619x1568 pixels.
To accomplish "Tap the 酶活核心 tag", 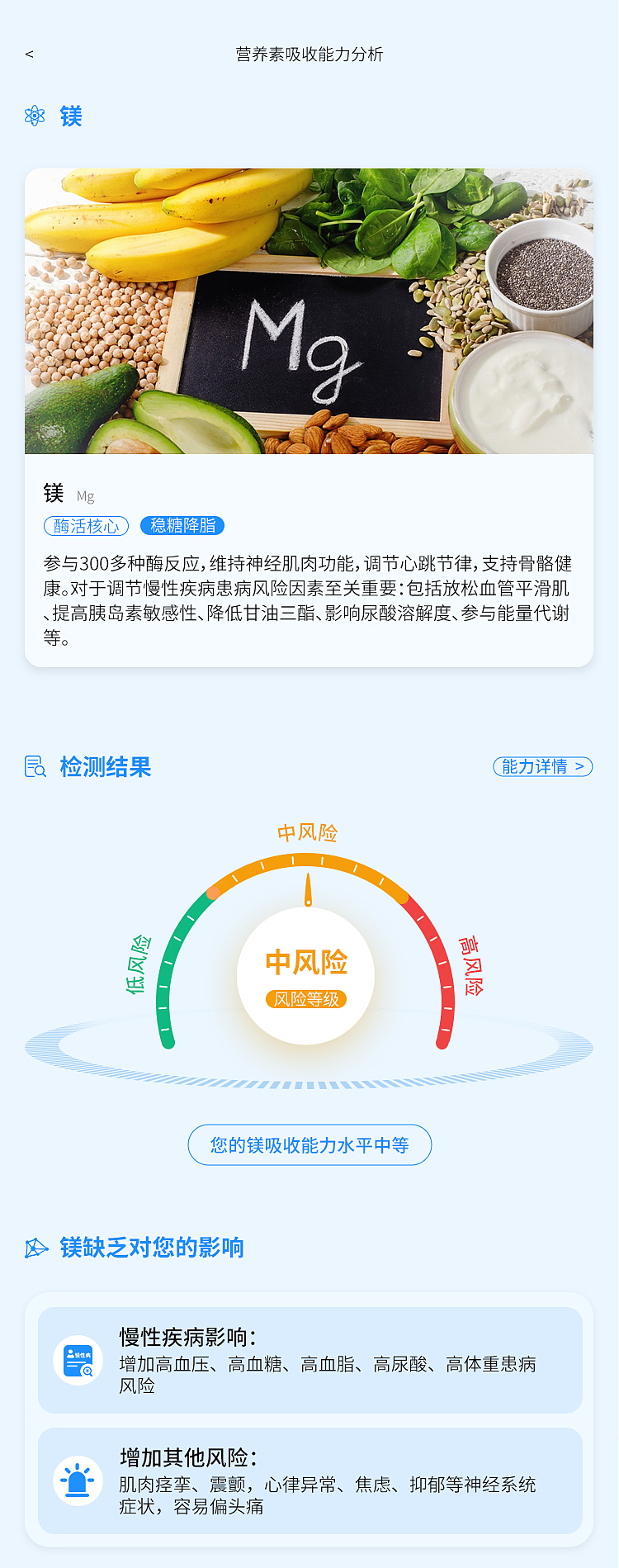I will click(86, 525).
